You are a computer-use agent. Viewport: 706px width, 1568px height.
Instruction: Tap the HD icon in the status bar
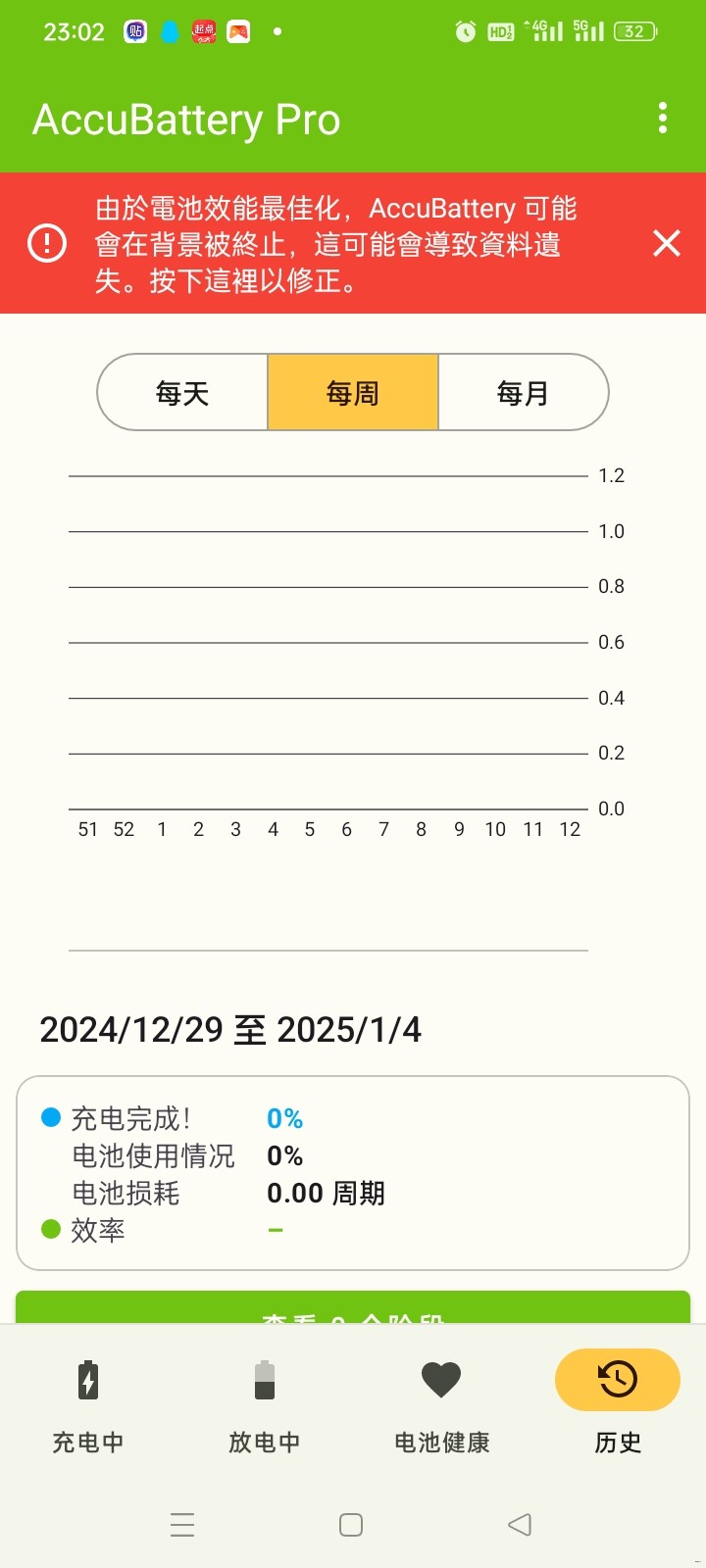[x=500, y=31]
